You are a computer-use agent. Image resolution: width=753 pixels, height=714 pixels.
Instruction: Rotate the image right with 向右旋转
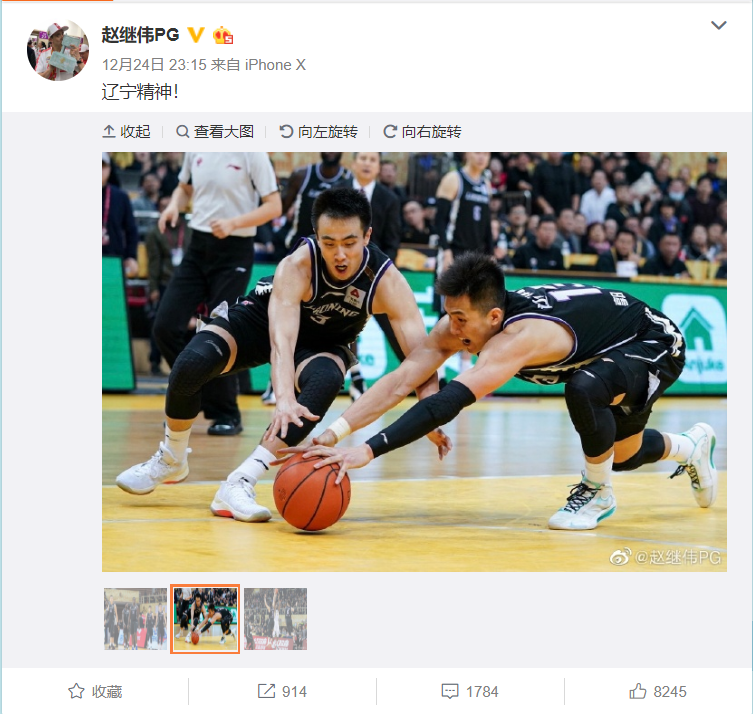click(x=422, y=132)
